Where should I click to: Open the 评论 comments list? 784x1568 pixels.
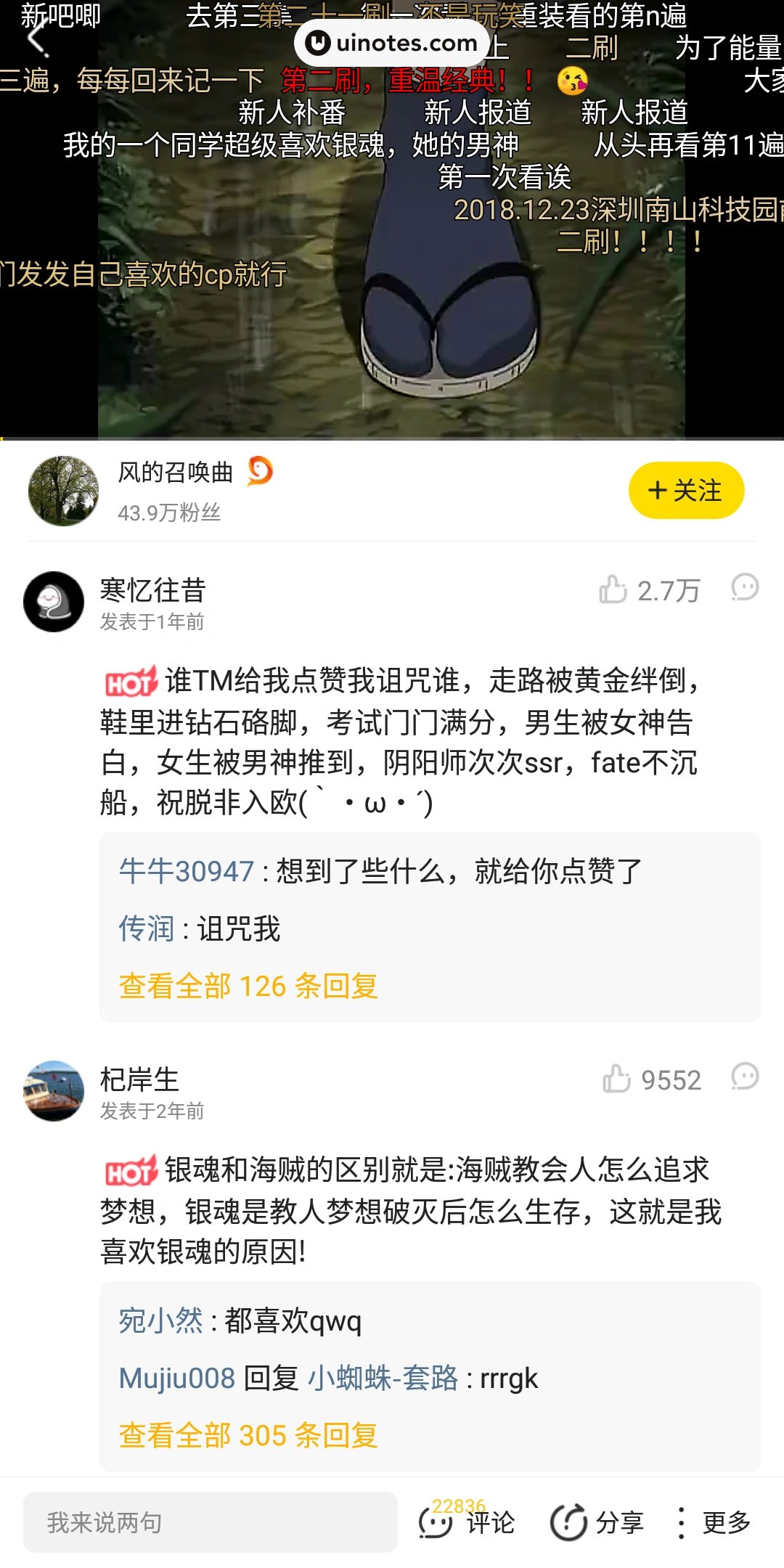click(x=467, y=1522)
